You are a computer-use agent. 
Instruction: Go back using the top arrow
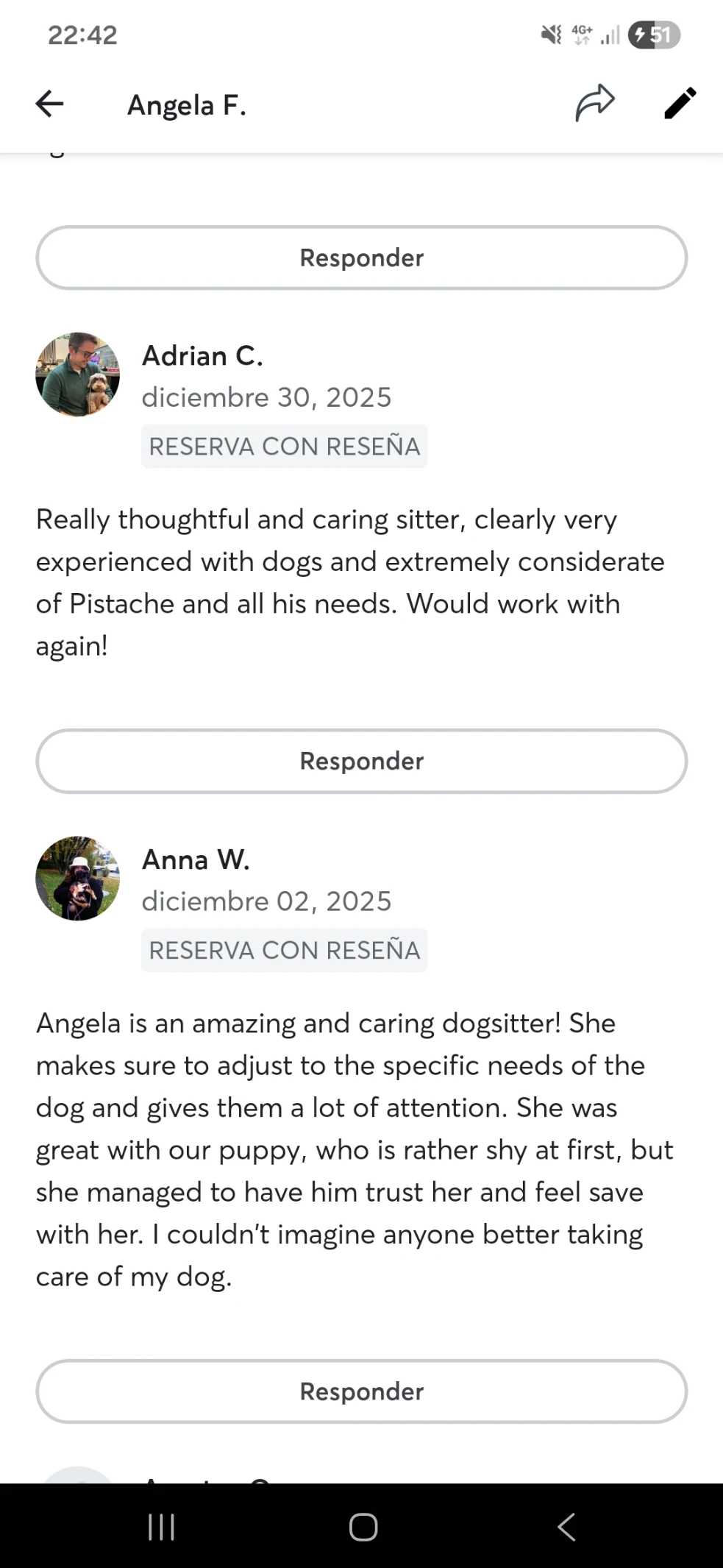(49, 104)
